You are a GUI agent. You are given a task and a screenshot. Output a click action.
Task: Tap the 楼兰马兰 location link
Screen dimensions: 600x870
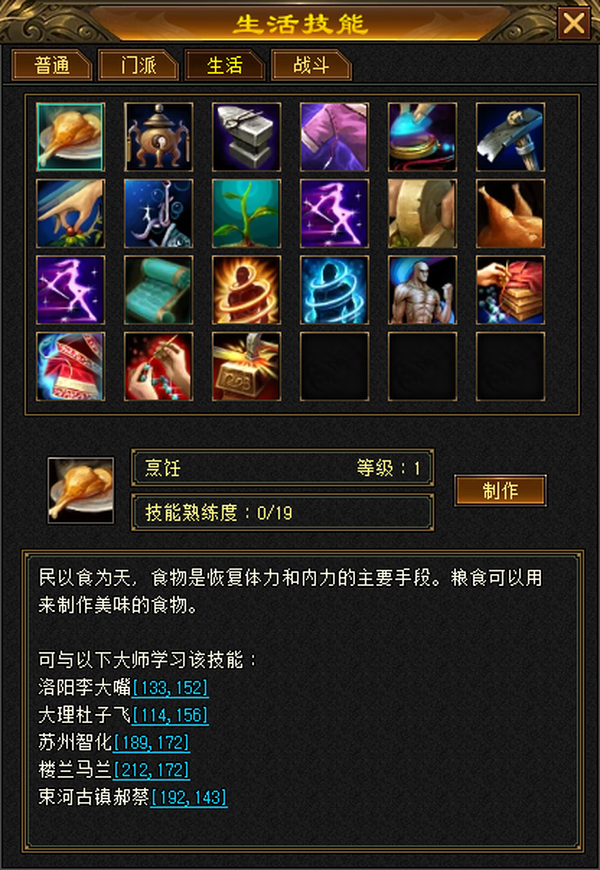152,770
